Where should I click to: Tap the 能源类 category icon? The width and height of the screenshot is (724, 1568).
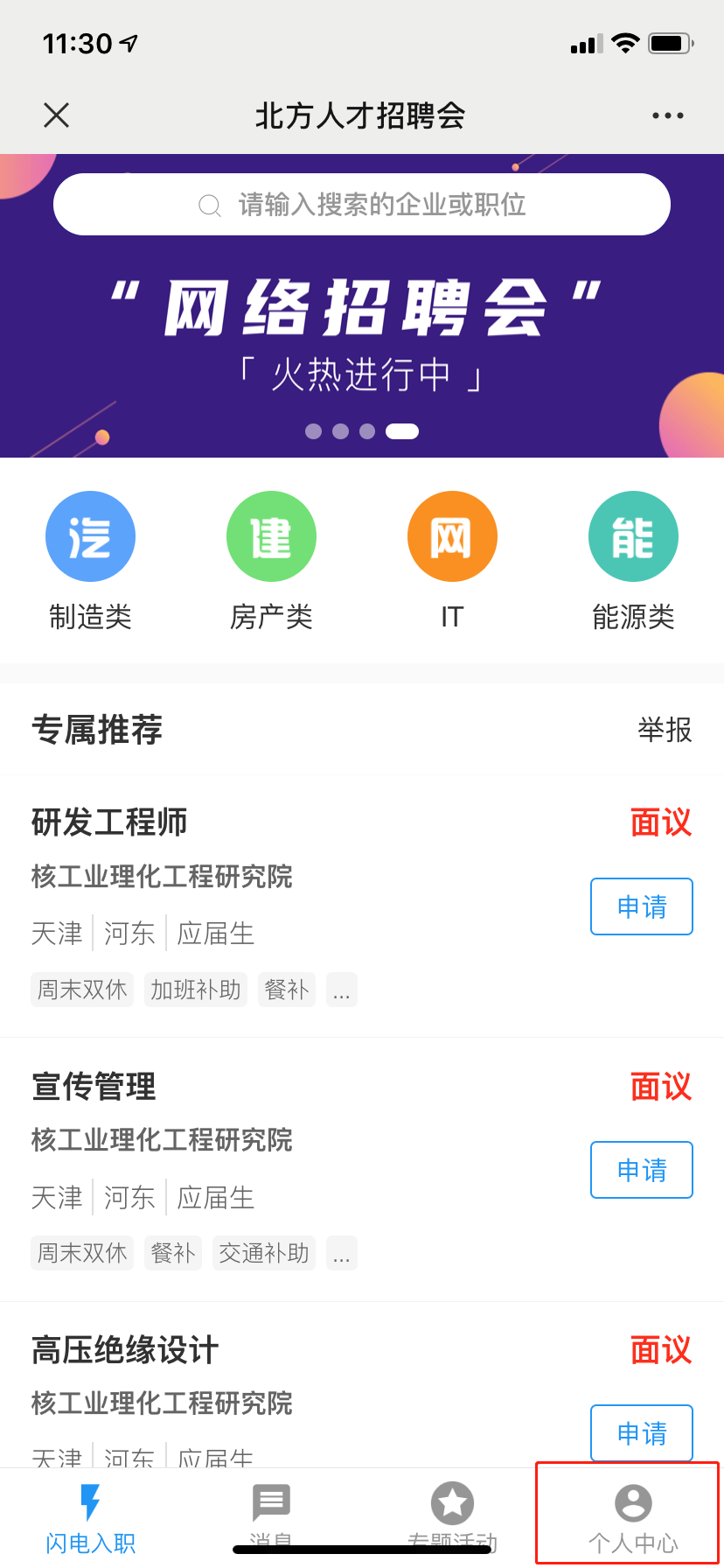pyautogui.click(x=633, y=535)
